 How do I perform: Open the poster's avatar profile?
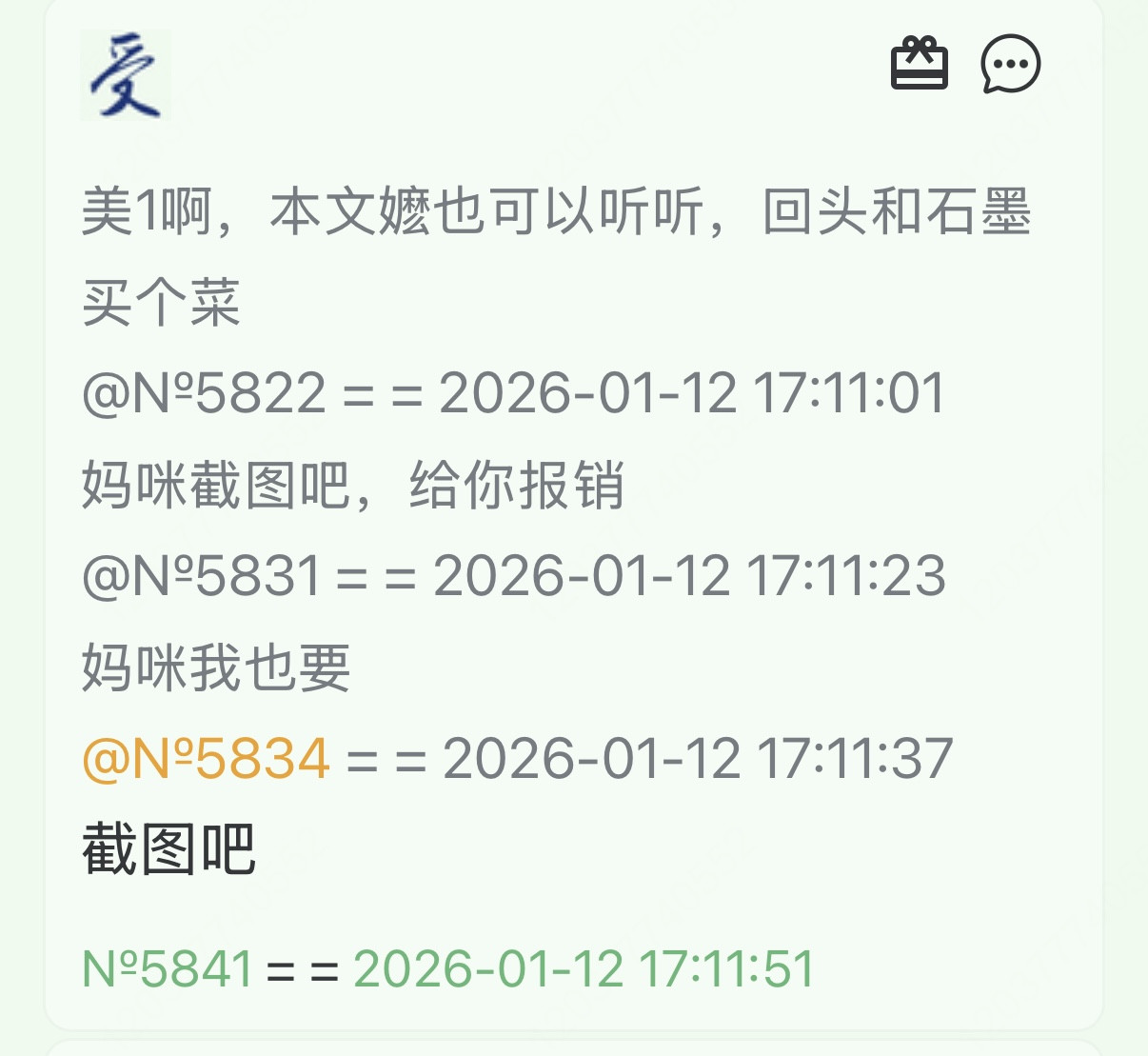(x=125, y=74)
